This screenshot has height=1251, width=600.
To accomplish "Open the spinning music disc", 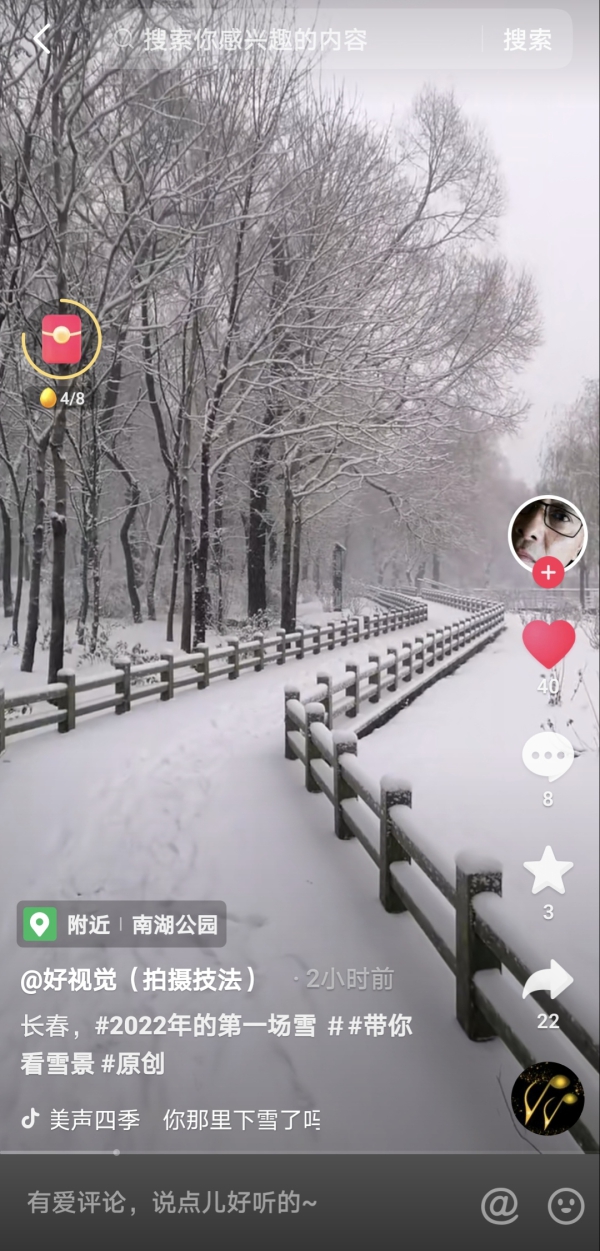I will [x=547, y=1098].
